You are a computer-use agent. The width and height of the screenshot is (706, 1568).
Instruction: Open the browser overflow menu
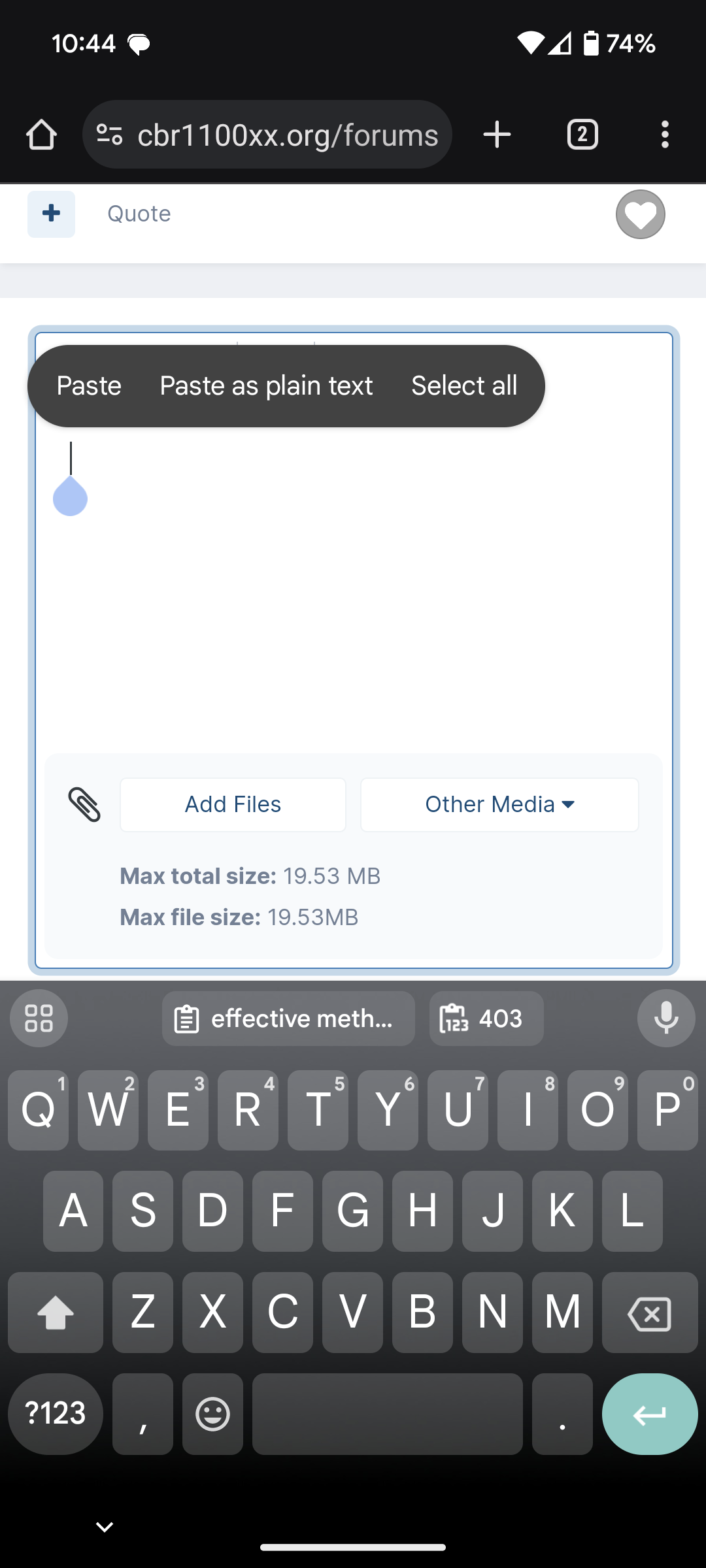(665, 135)
